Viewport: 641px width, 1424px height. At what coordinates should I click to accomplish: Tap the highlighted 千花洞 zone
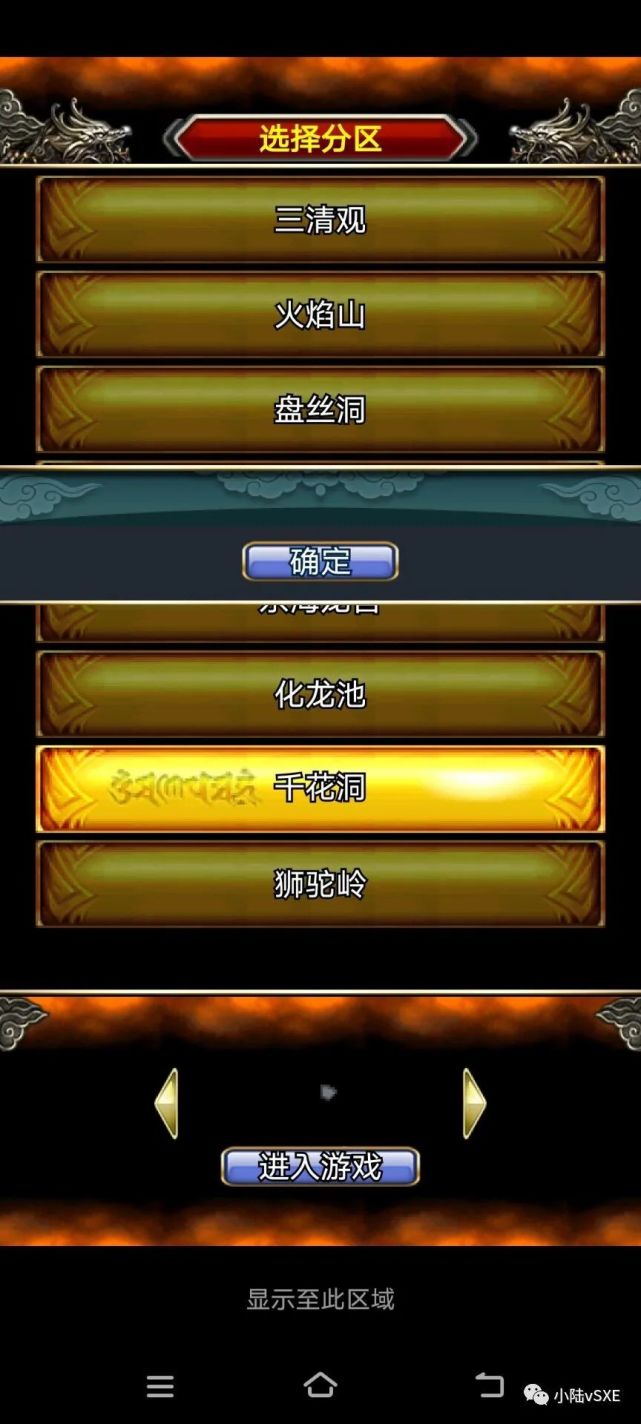(320, 789)
